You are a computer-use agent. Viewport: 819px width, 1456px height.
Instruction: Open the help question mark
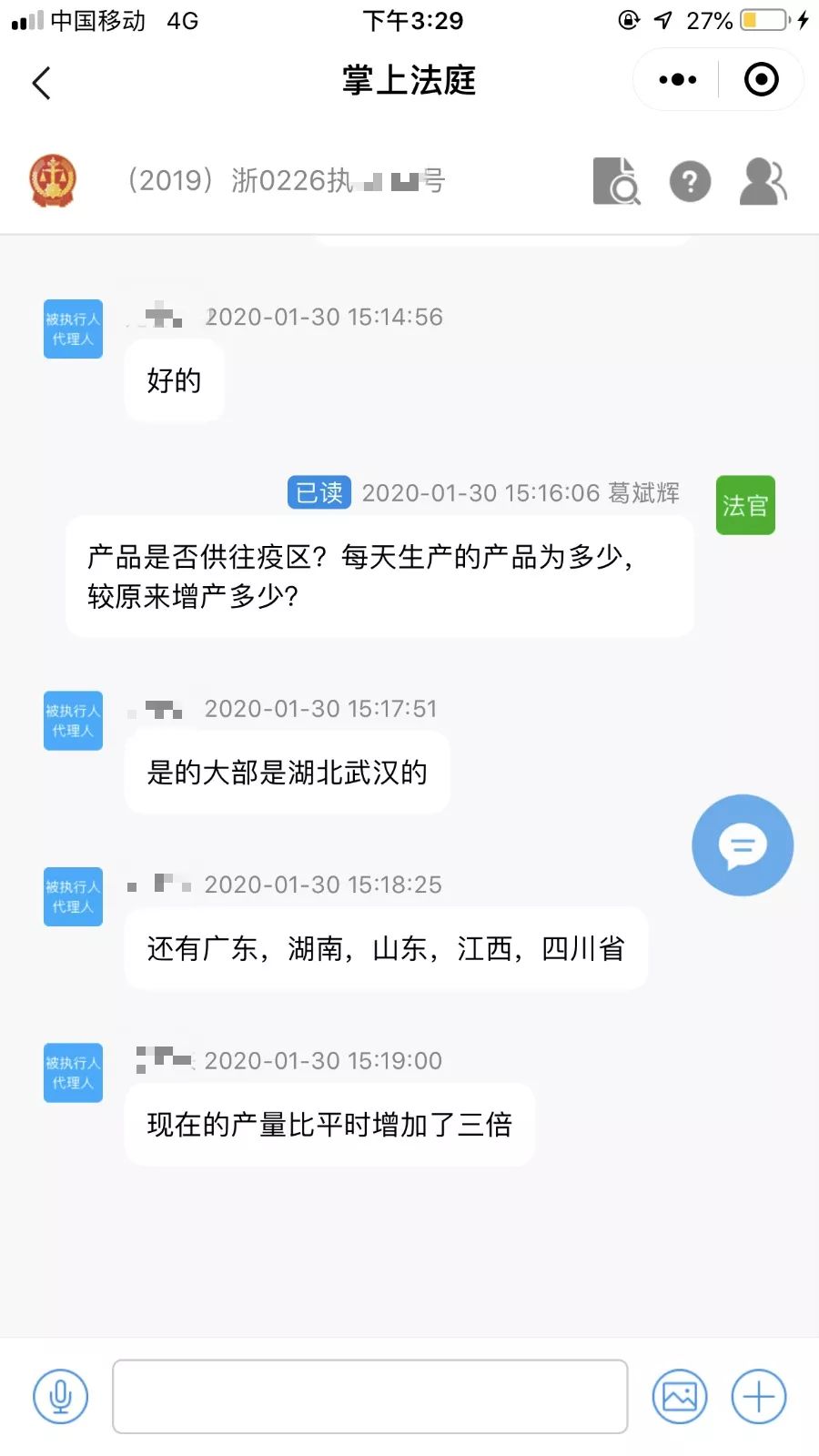point(690,181)
